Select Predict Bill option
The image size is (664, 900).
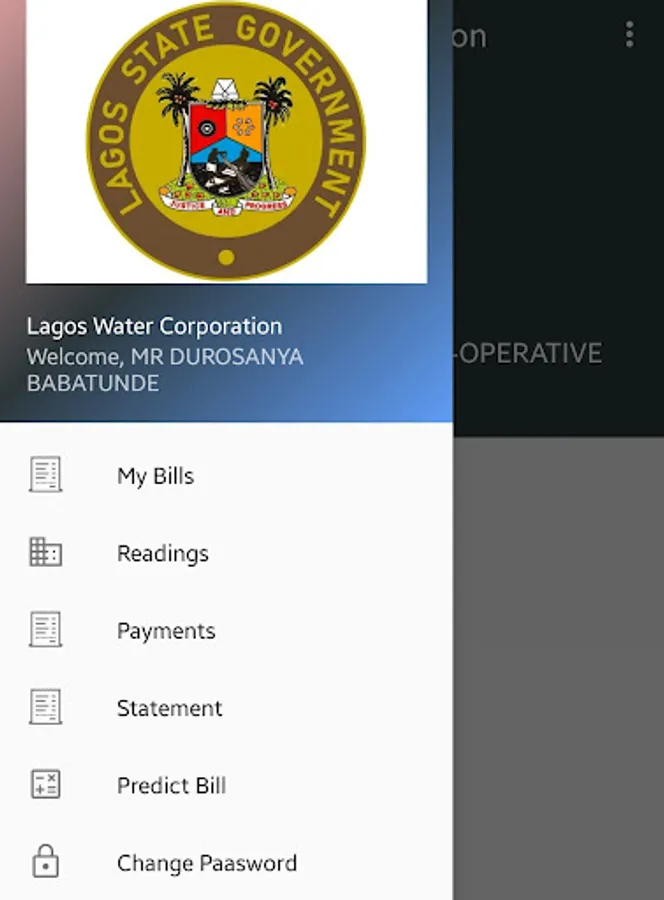coord(171,786)
